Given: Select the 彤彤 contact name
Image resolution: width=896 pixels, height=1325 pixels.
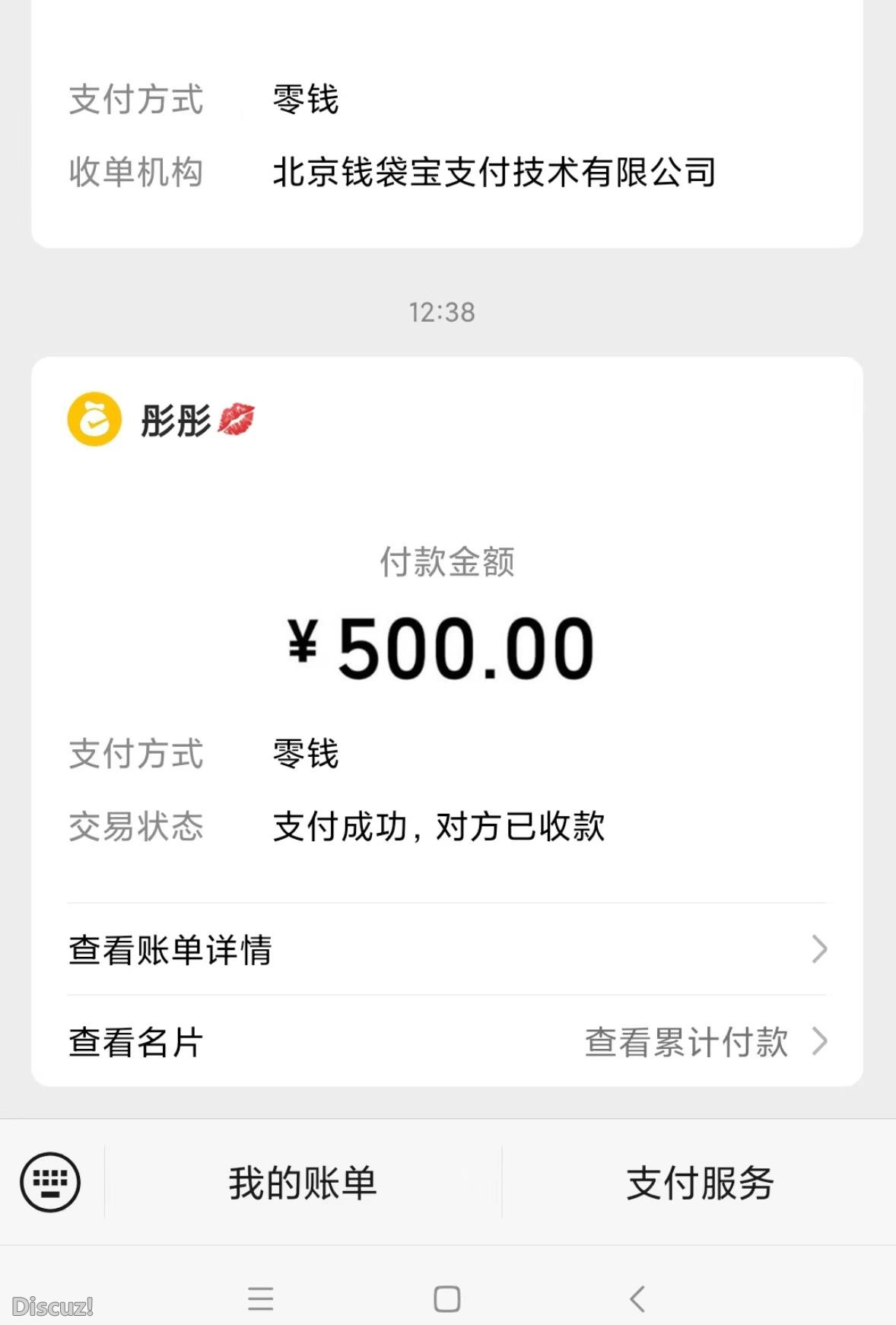Looking at the screenshot, I should click(x=174, y=420).
